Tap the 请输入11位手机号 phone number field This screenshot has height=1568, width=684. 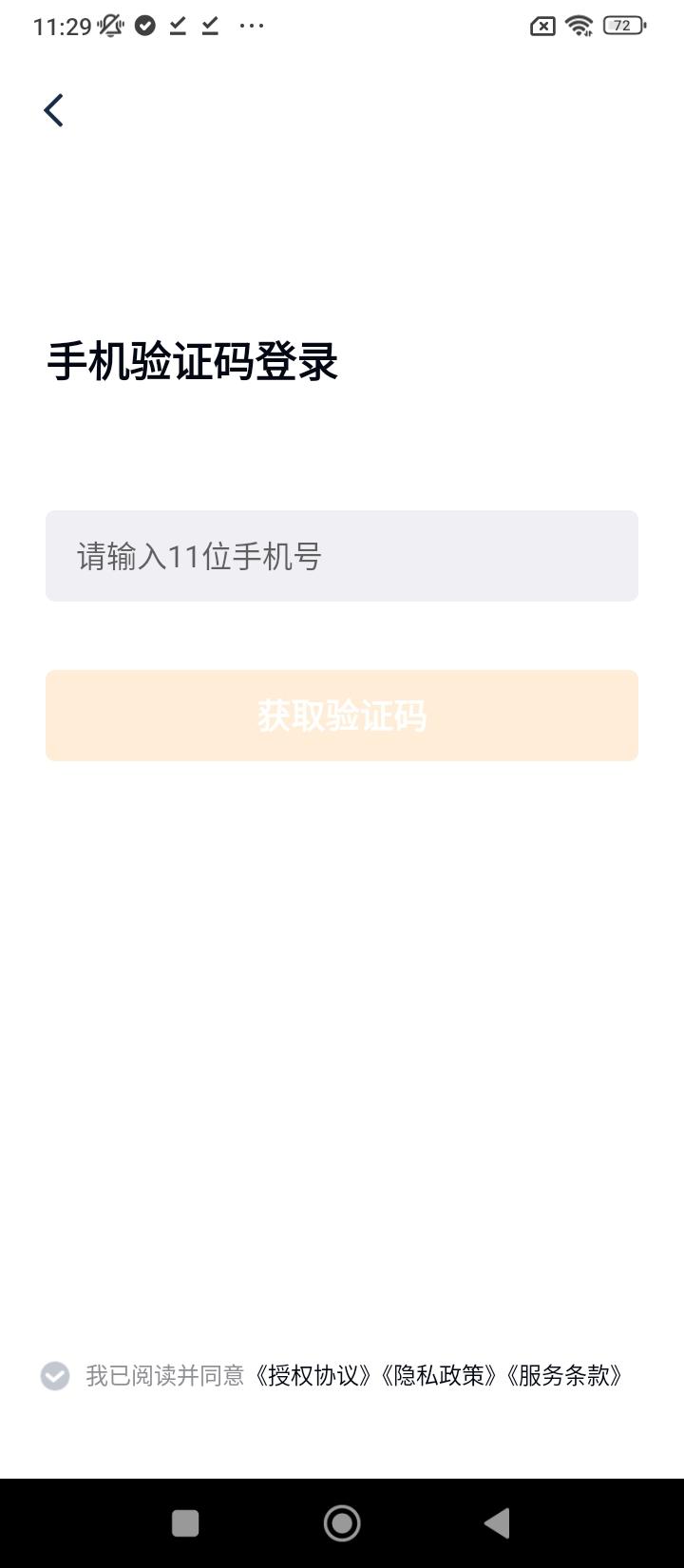[x=342, y=555]
